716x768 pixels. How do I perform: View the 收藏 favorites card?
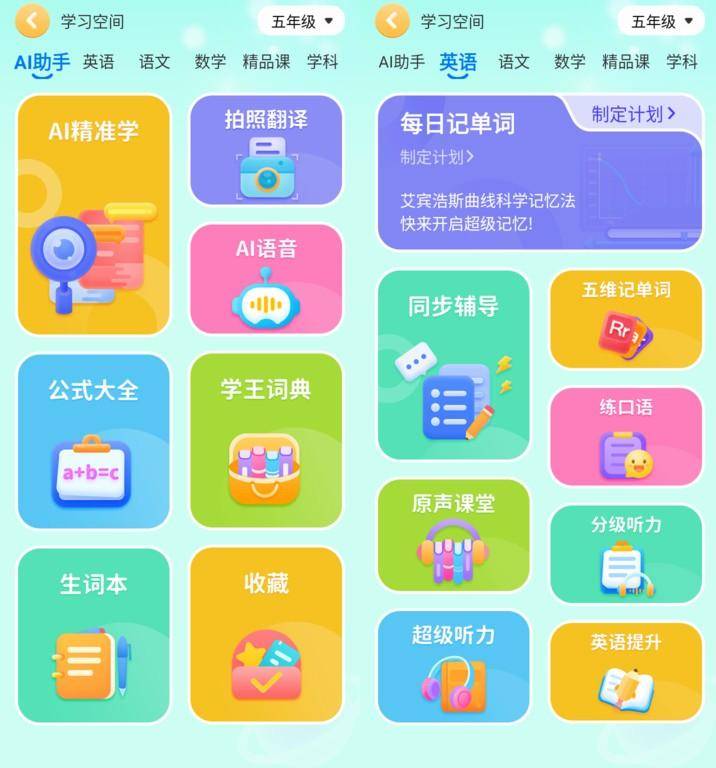(266, 635)
